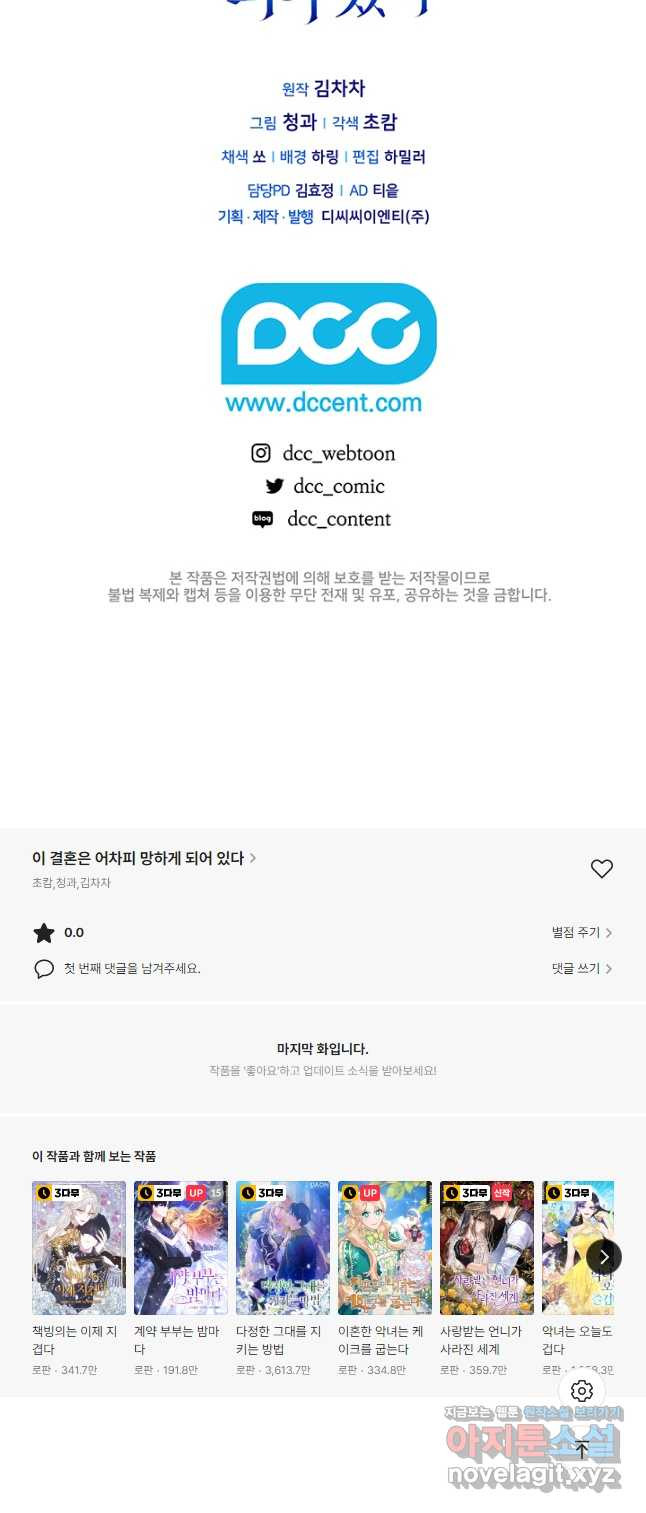Jump back to top of page
Screen dimensions: 646x1513
click(x=582, y=1449)
